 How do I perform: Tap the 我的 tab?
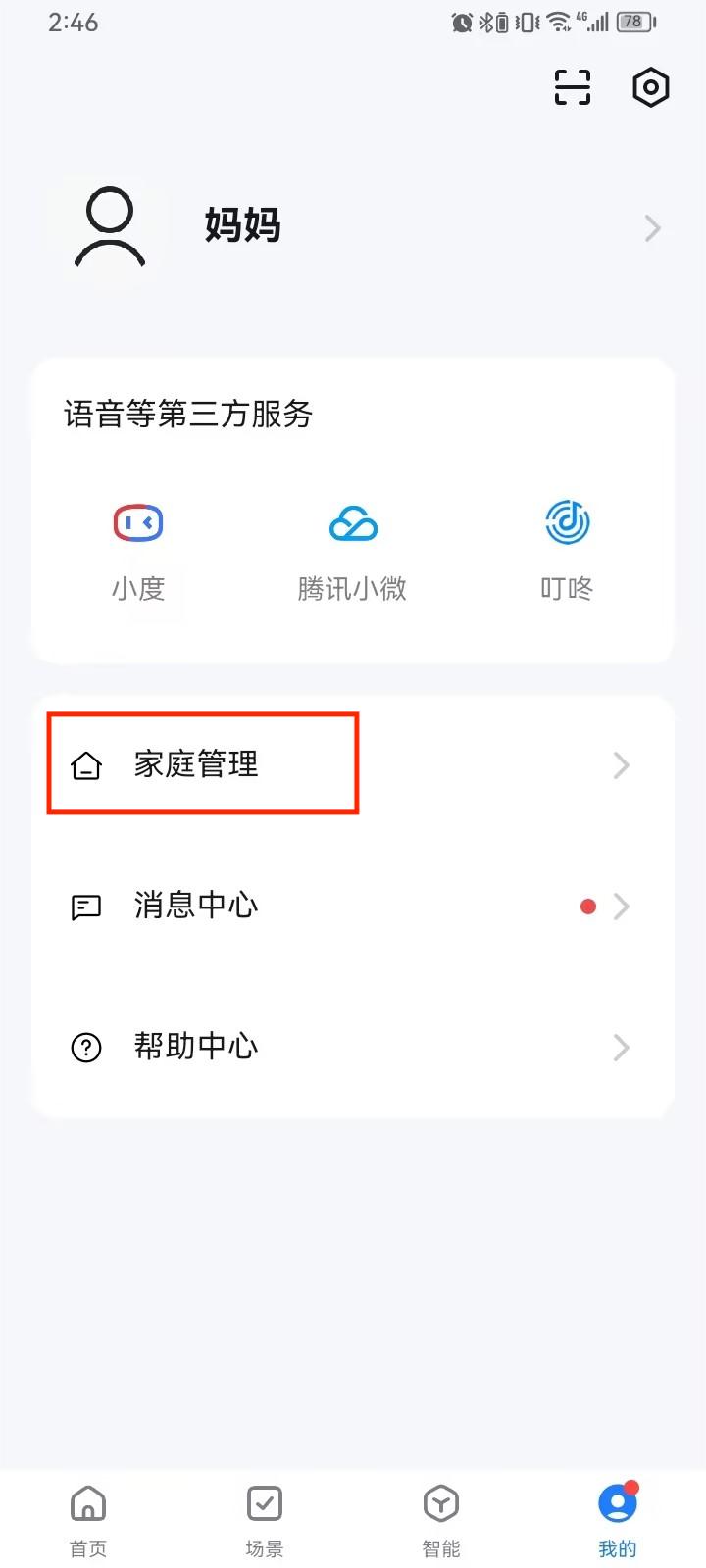618,1521
